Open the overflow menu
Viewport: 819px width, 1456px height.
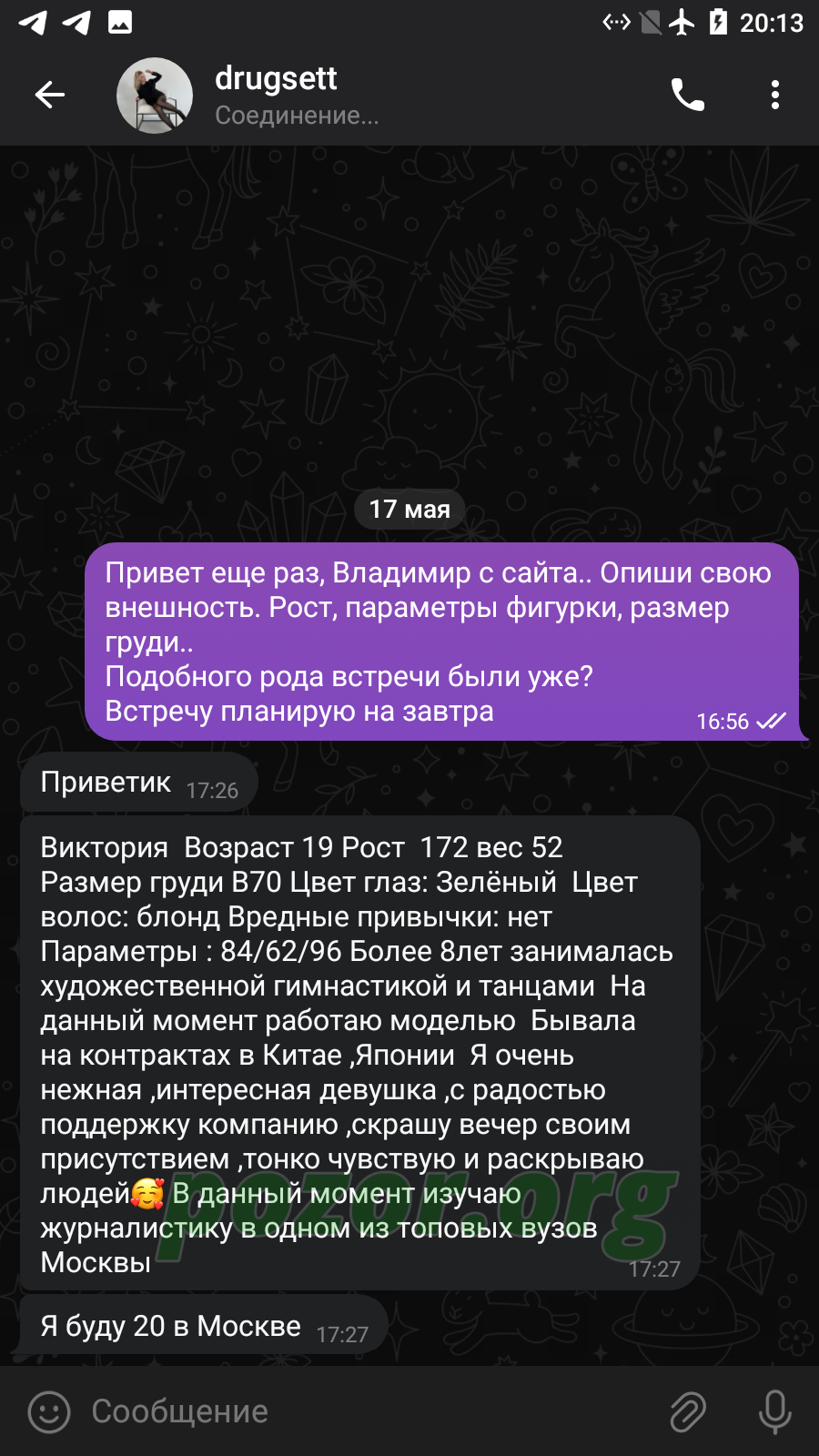pyautogui.click(x=774, y=95)
